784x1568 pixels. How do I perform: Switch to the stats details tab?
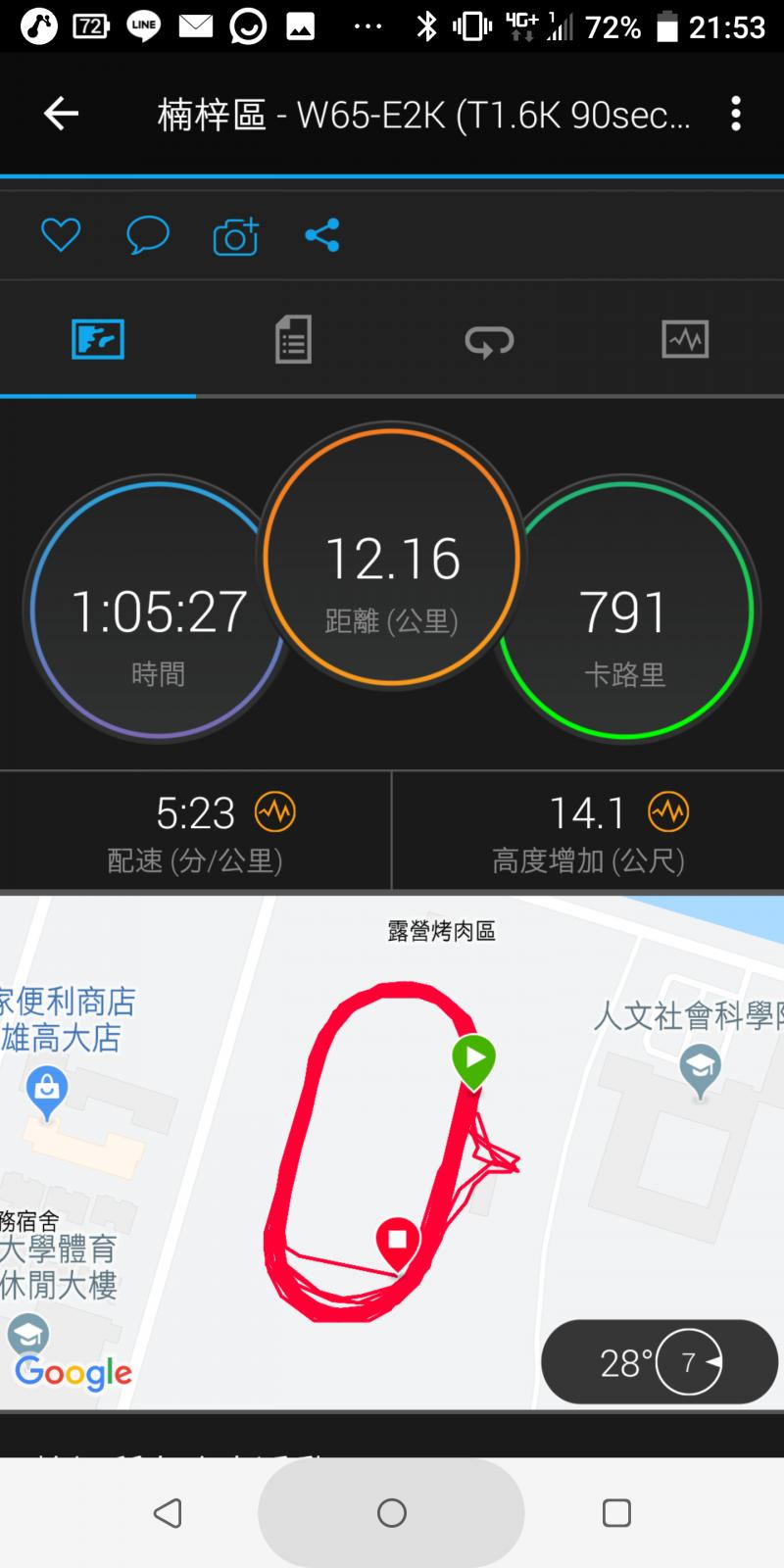coord(293,340)
